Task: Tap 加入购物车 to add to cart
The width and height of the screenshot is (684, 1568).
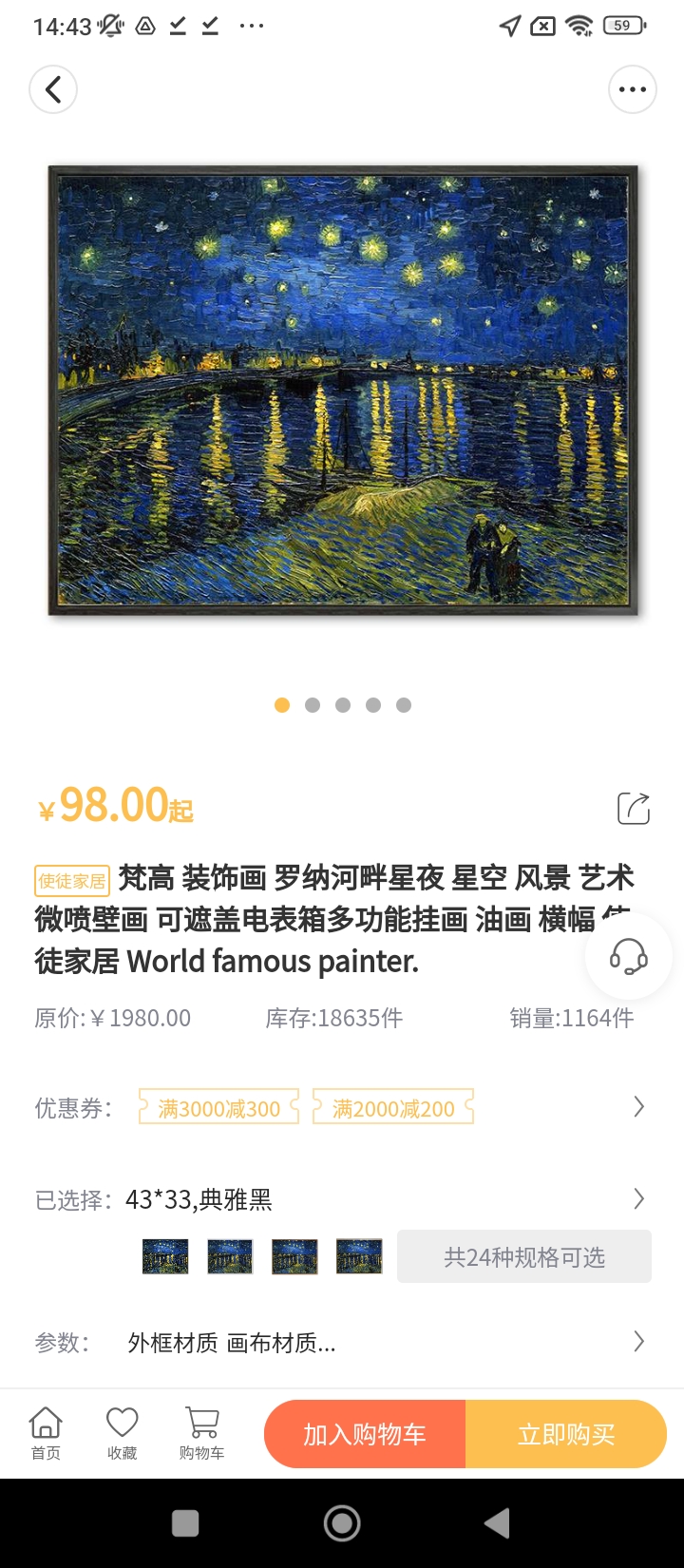Action: coord(365,1434)
